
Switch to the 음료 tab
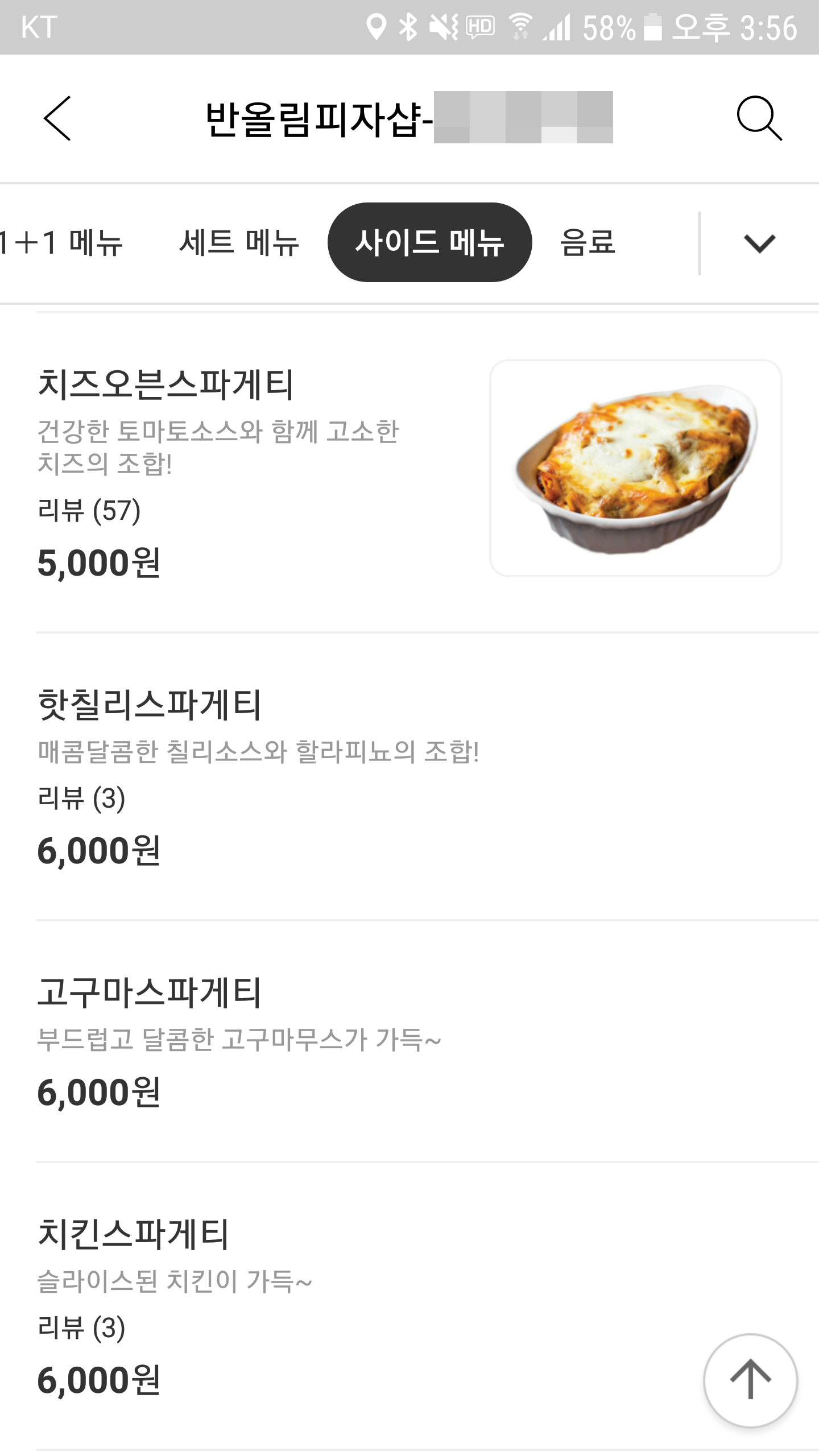(x=588, y=243)
